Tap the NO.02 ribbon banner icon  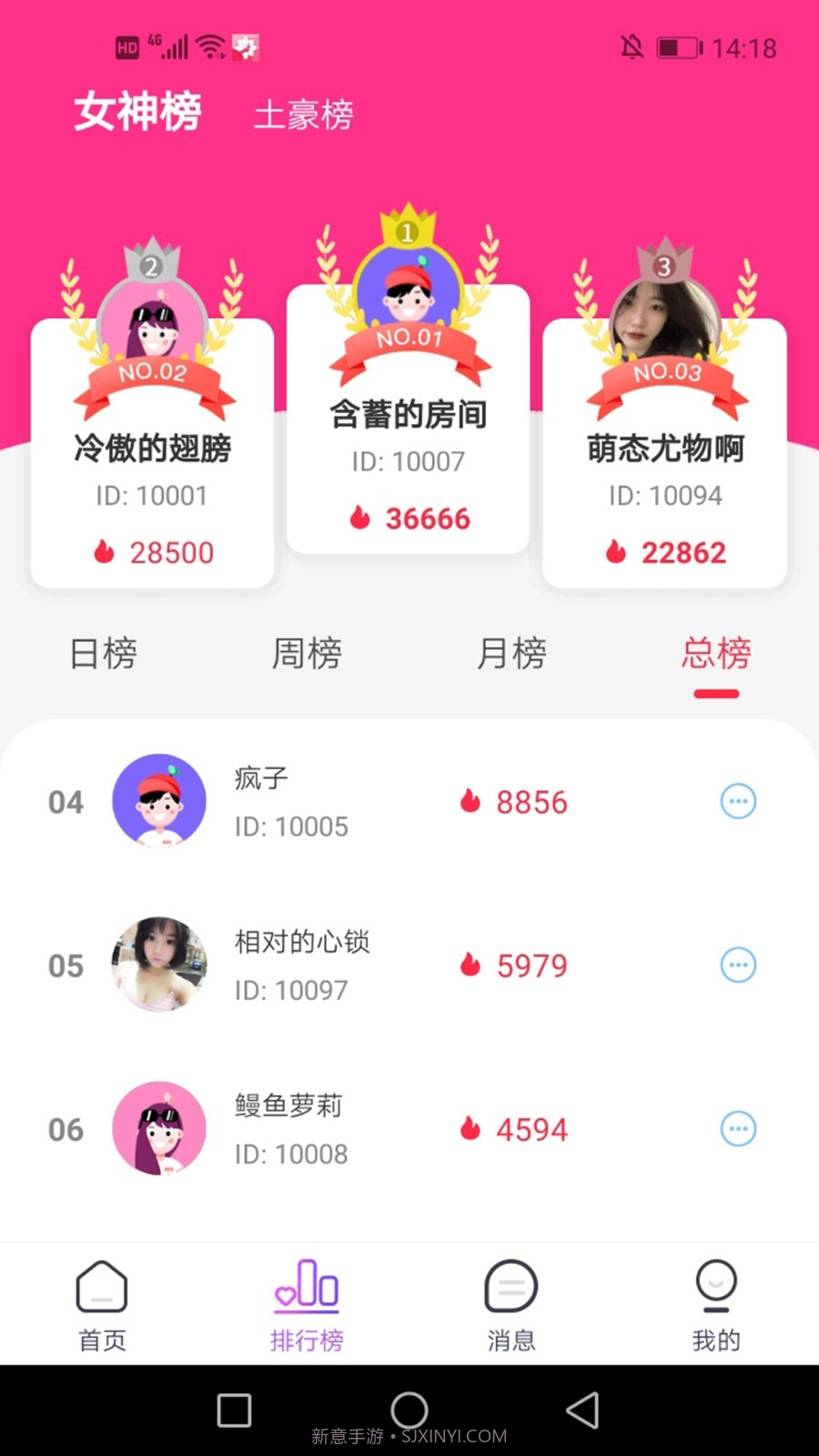click(152, 375)
